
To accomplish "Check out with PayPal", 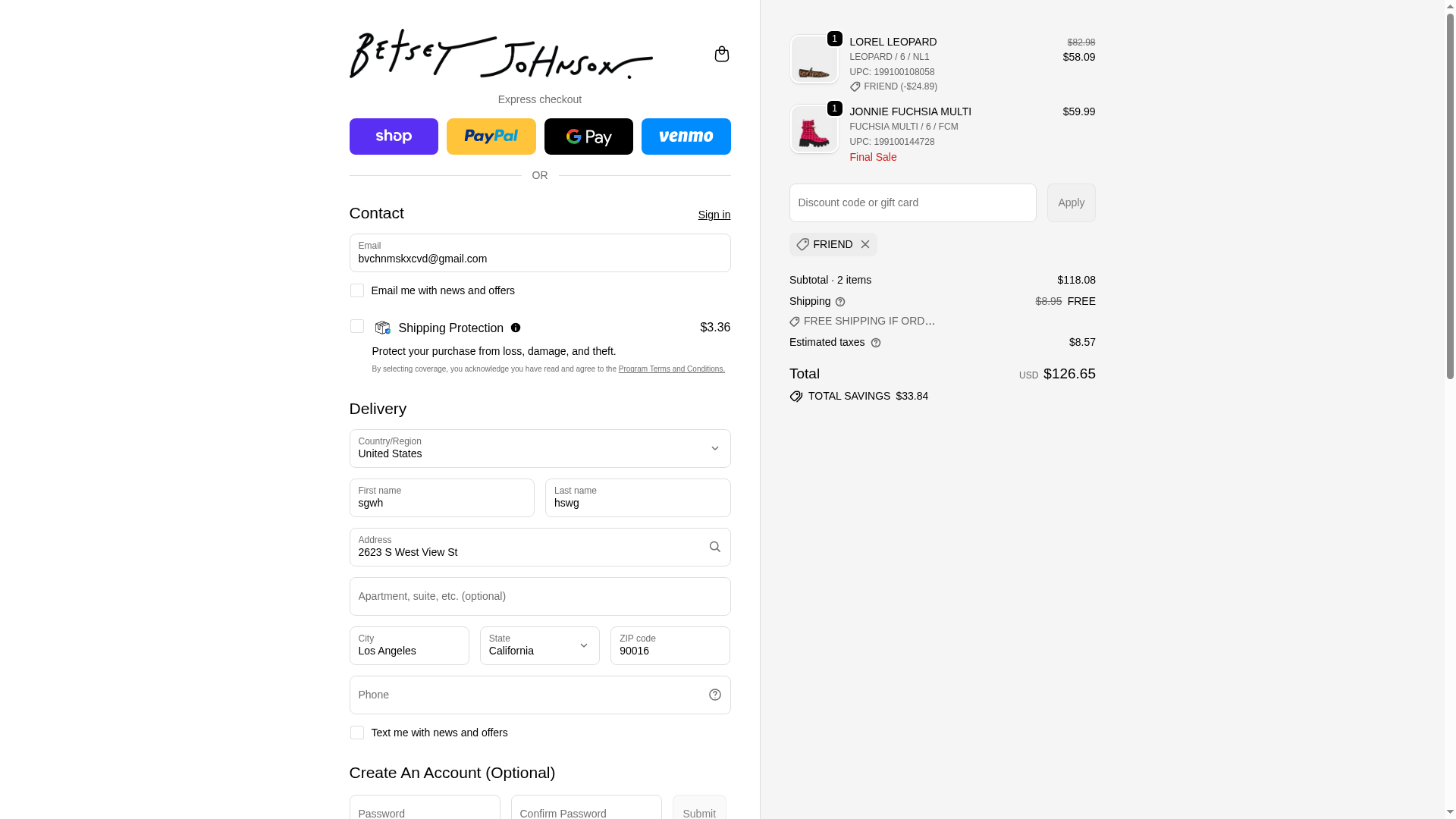I will [x=491, y=136].
